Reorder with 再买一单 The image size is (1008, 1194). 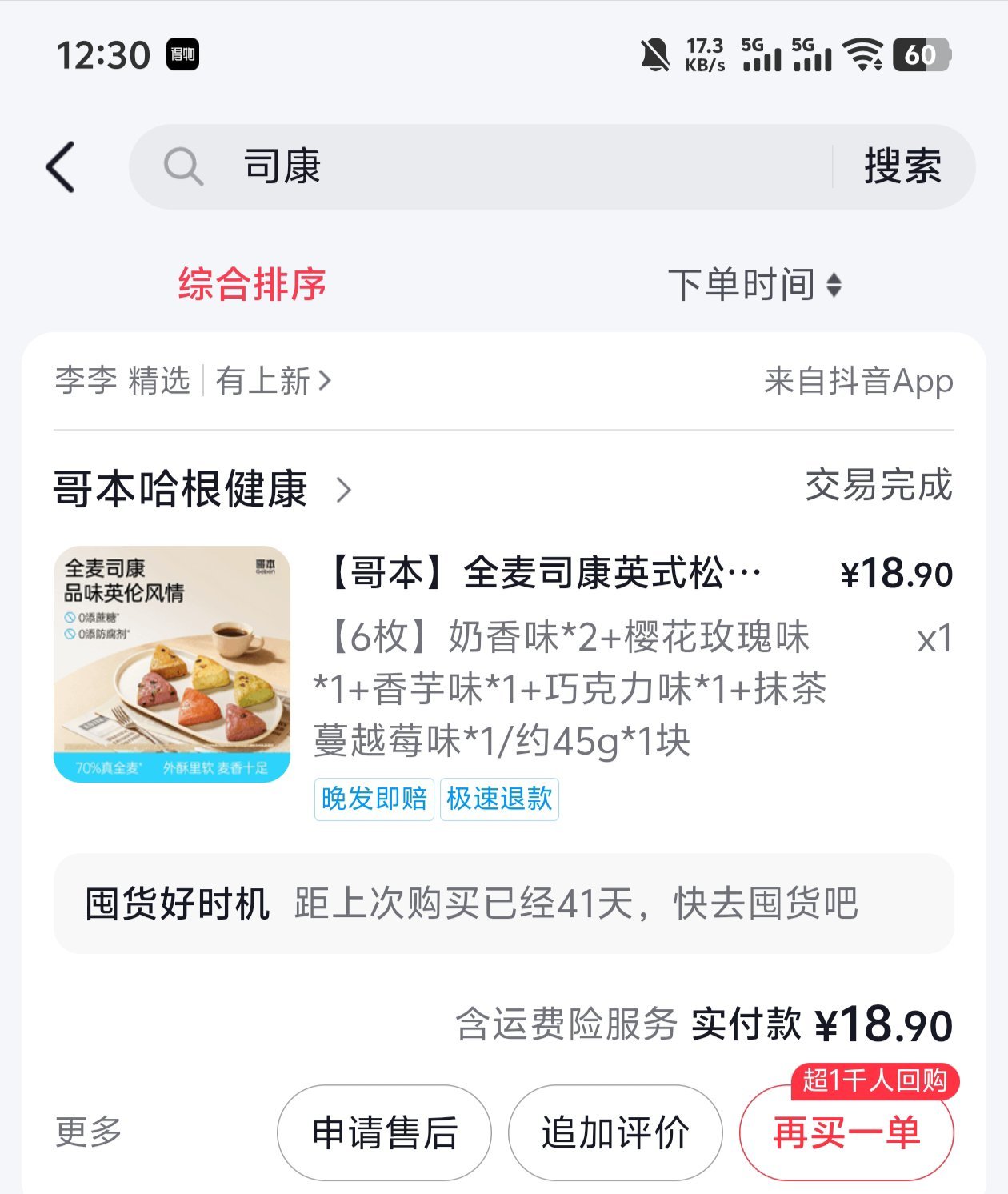846,1132
